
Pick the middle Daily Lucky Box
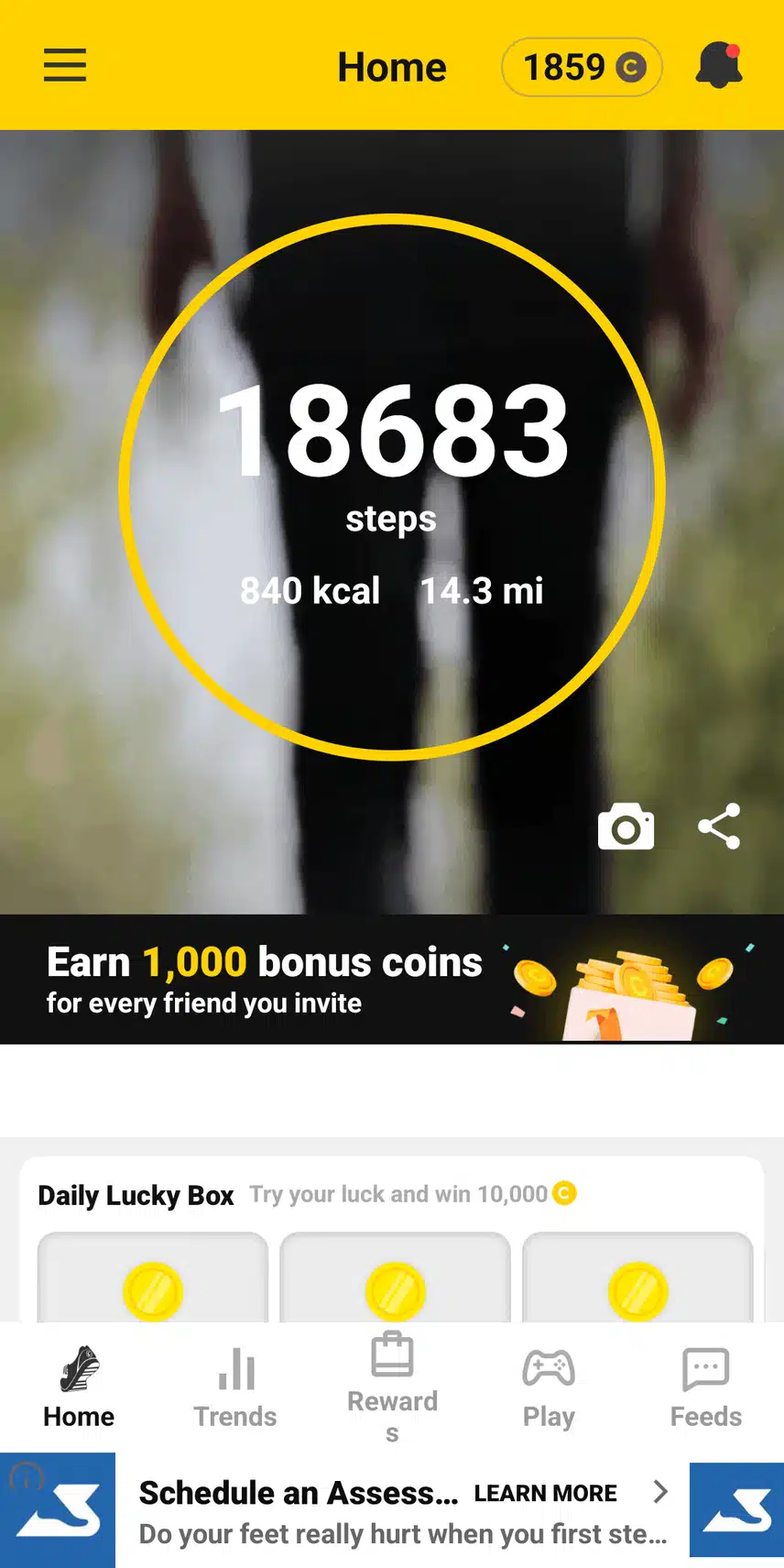pos(395,1283)
